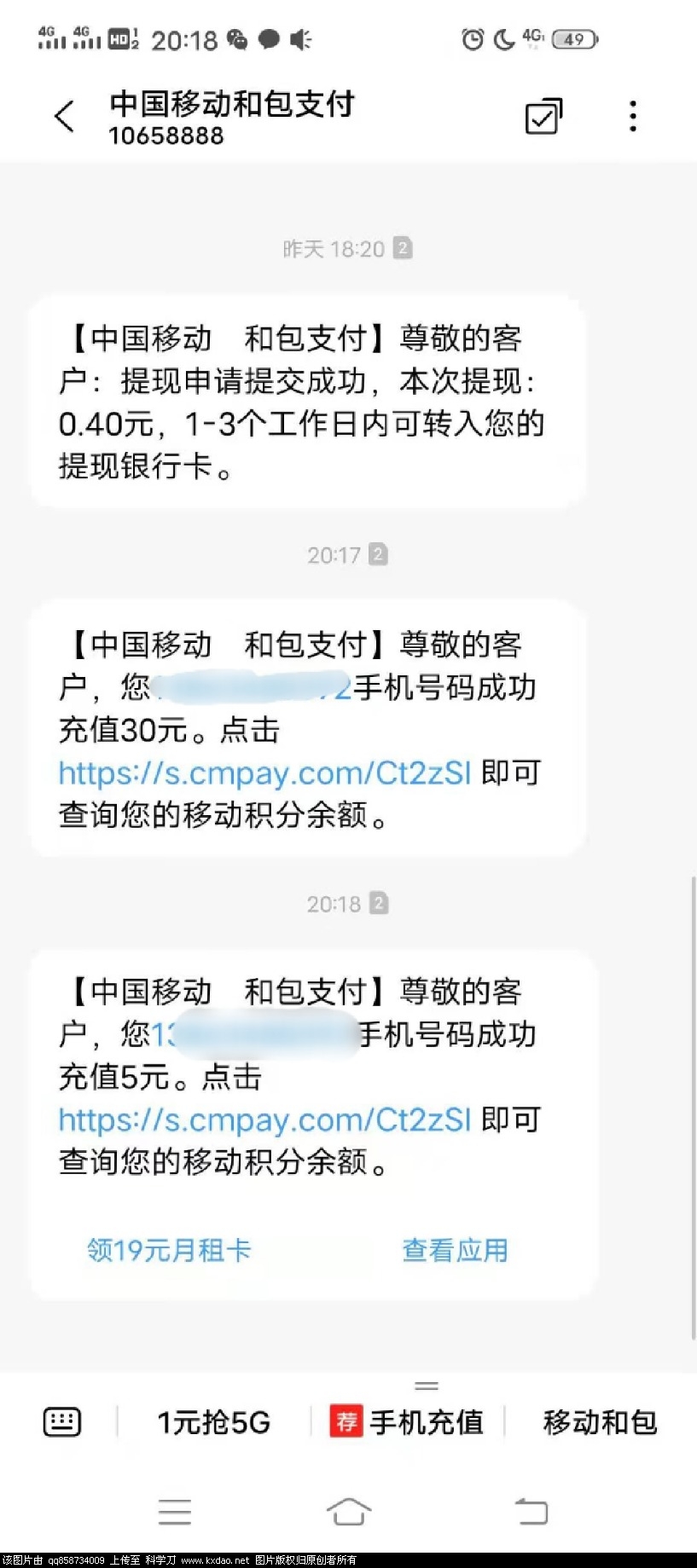Expand the menu handle above 手机充值
Image resolution: width=697 pixels, height=1568 pixels.
point(426,1386)
